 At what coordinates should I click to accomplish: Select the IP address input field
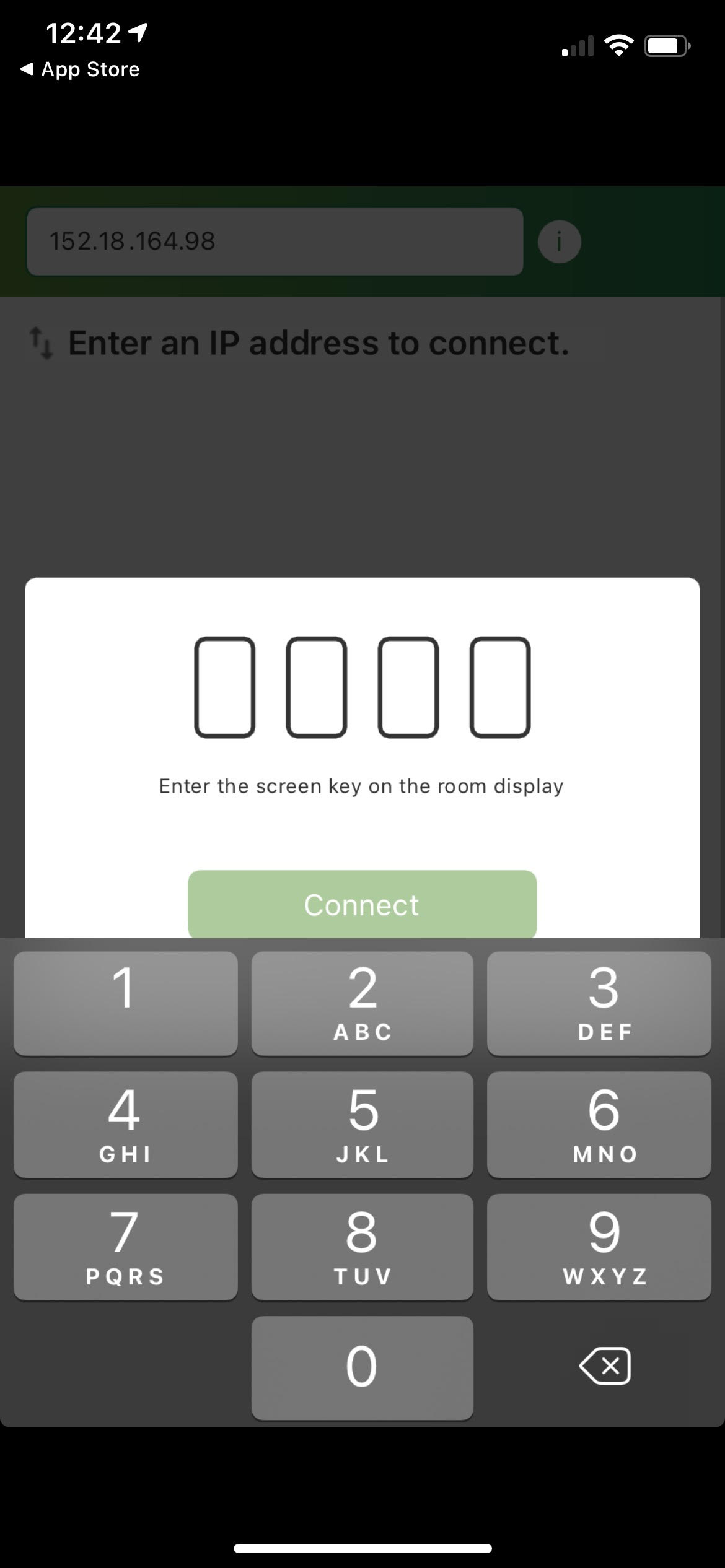275,241
